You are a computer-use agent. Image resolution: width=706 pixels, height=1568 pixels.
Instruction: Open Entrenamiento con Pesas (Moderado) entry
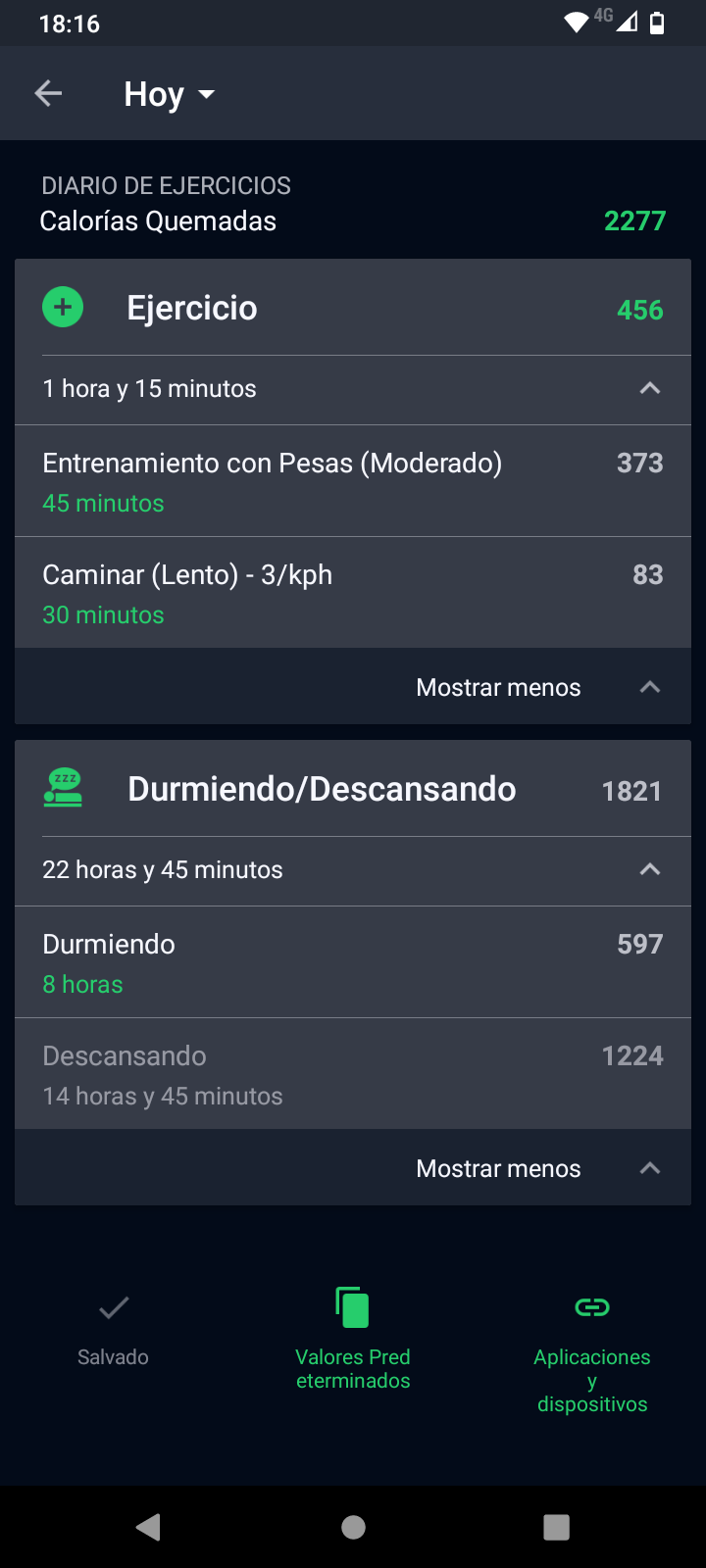point(353,481)
